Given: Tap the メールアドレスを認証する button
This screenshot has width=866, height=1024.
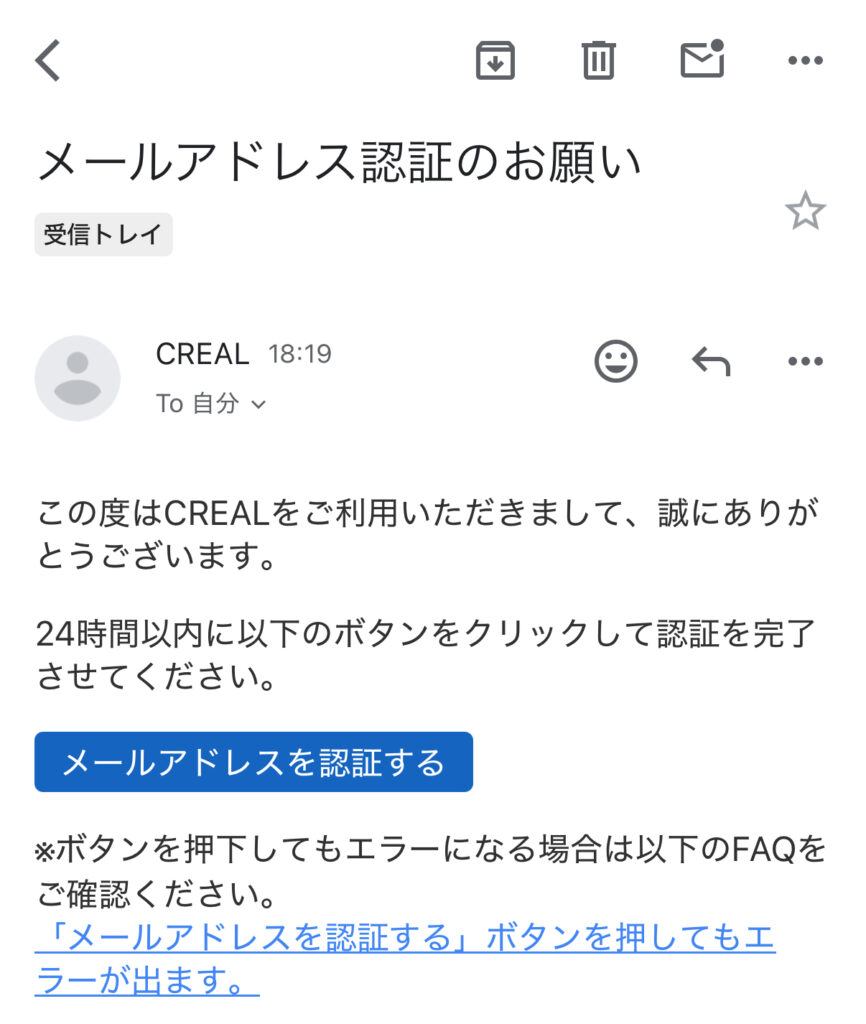Looking at the screenshot, I should (x=253, y=763).
